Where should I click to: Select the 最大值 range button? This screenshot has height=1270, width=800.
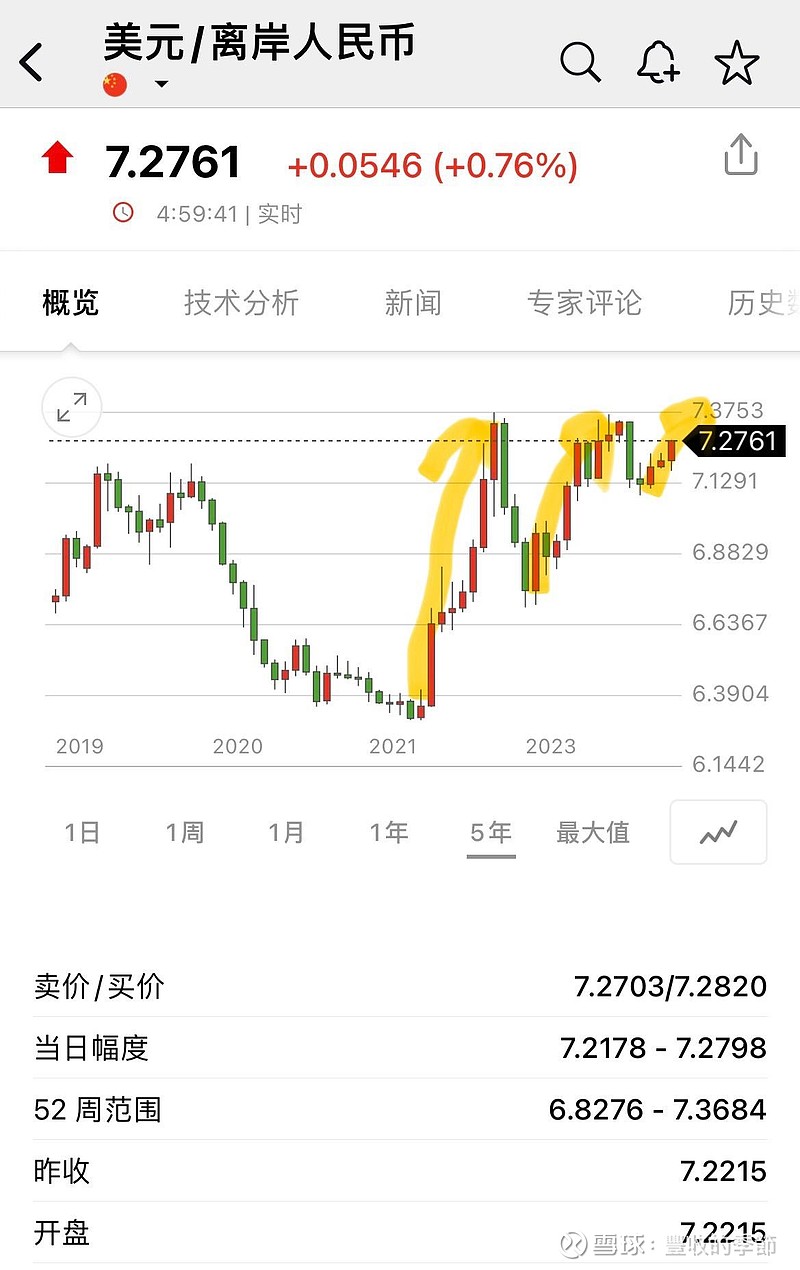pos(593,832)
